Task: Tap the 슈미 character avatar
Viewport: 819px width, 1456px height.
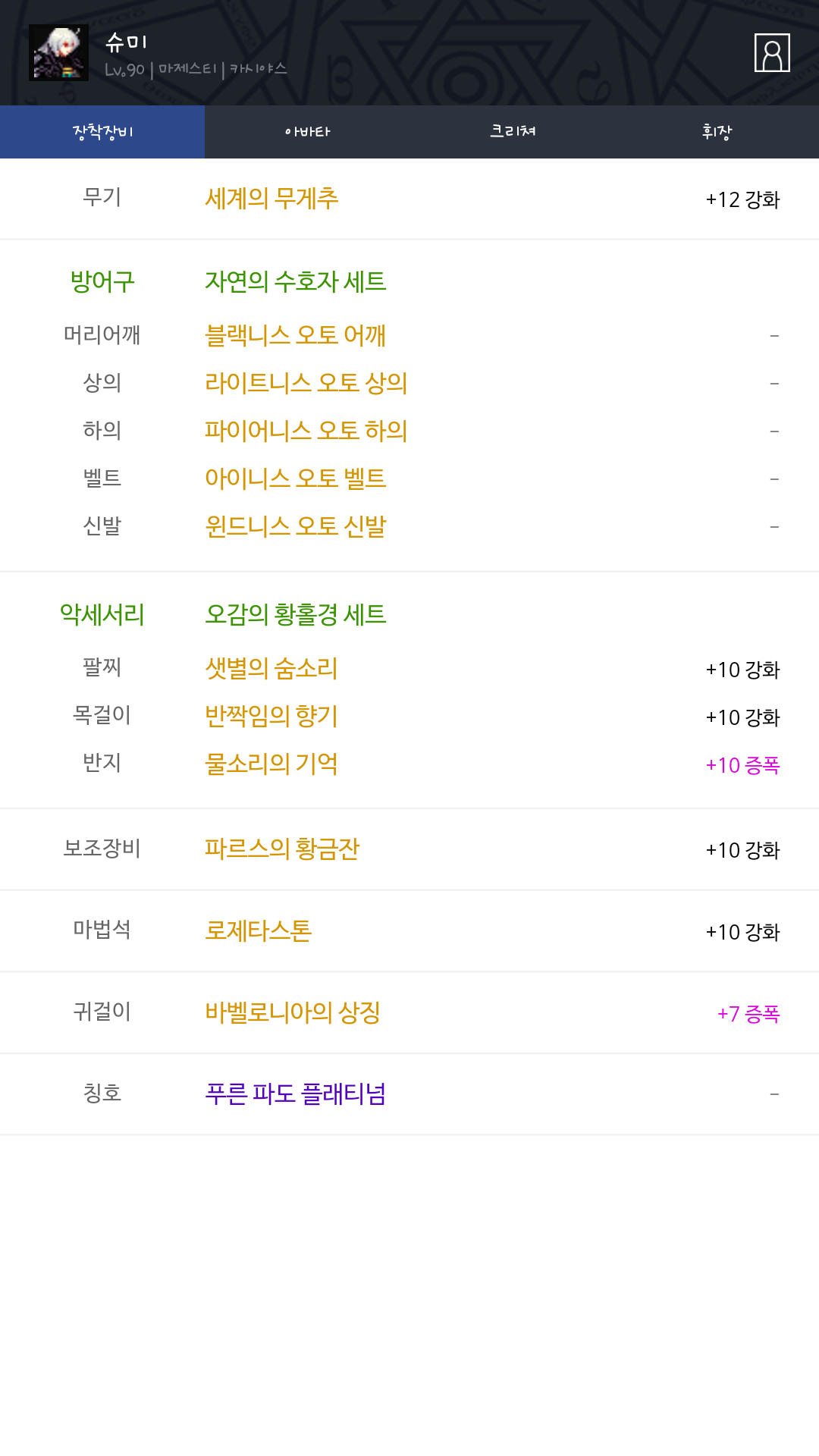Action: pyautogui.click(x=58, y=52)
